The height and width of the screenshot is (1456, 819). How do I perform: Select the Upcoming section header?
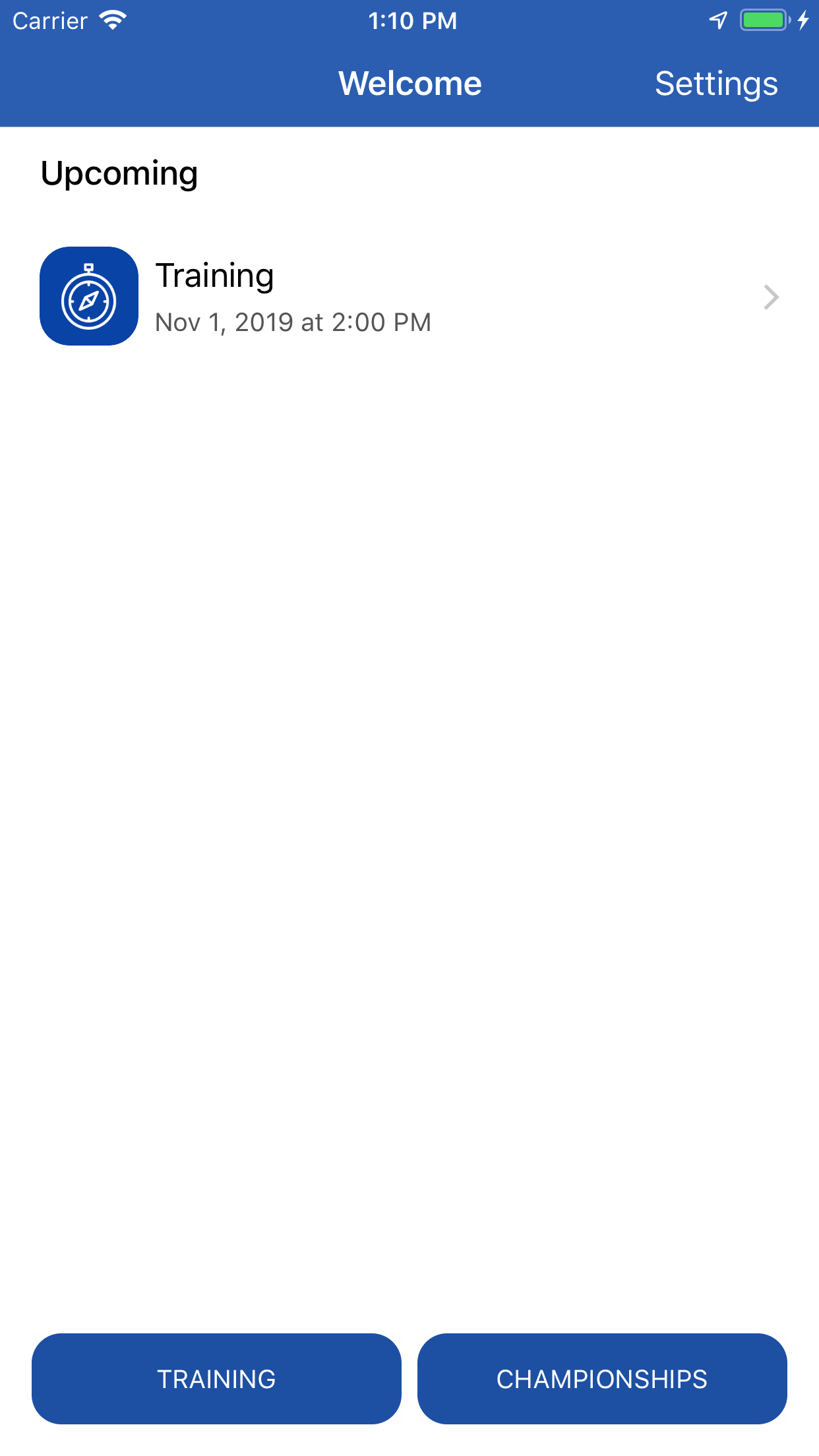(119, 173)
